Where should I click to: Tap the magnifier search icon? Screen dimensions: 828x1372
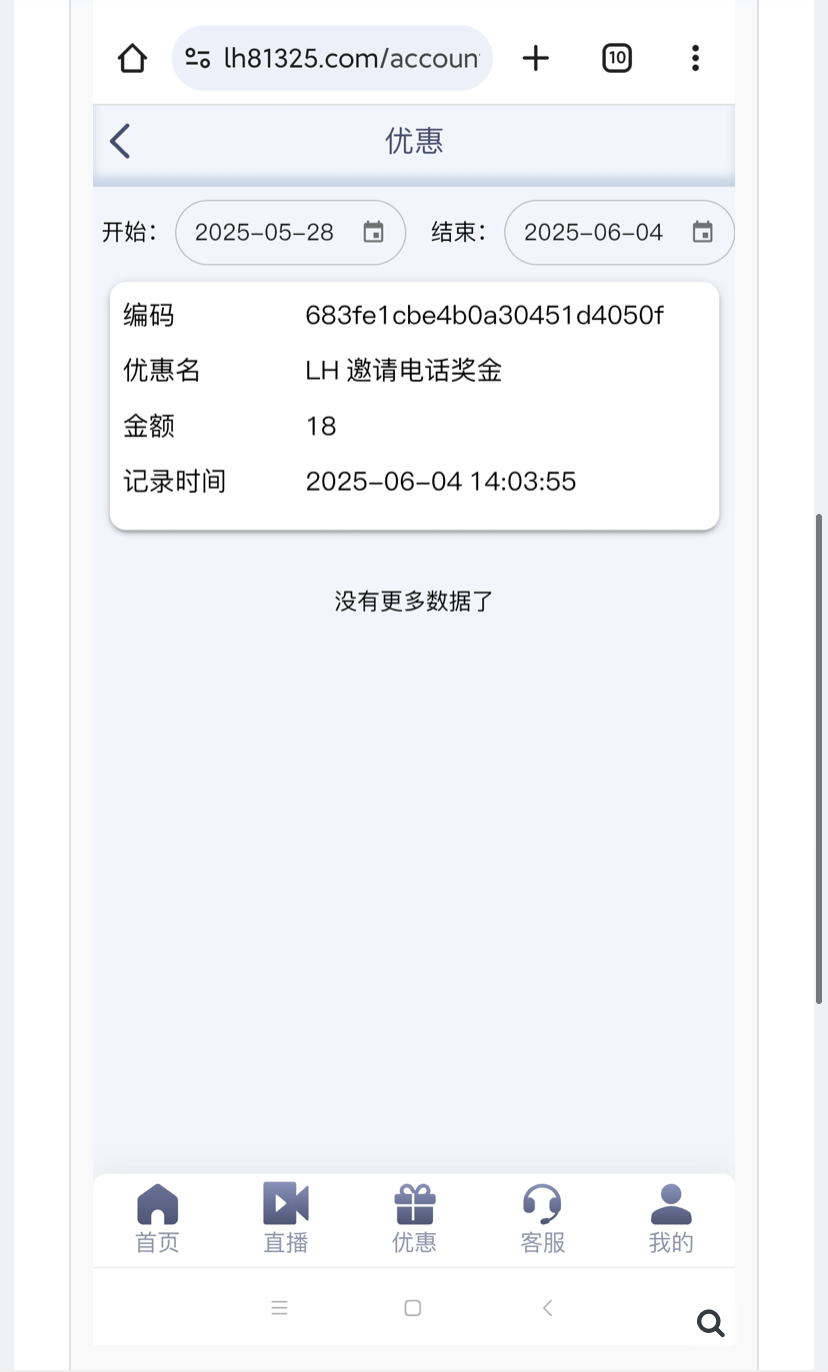coord(711,1323)
